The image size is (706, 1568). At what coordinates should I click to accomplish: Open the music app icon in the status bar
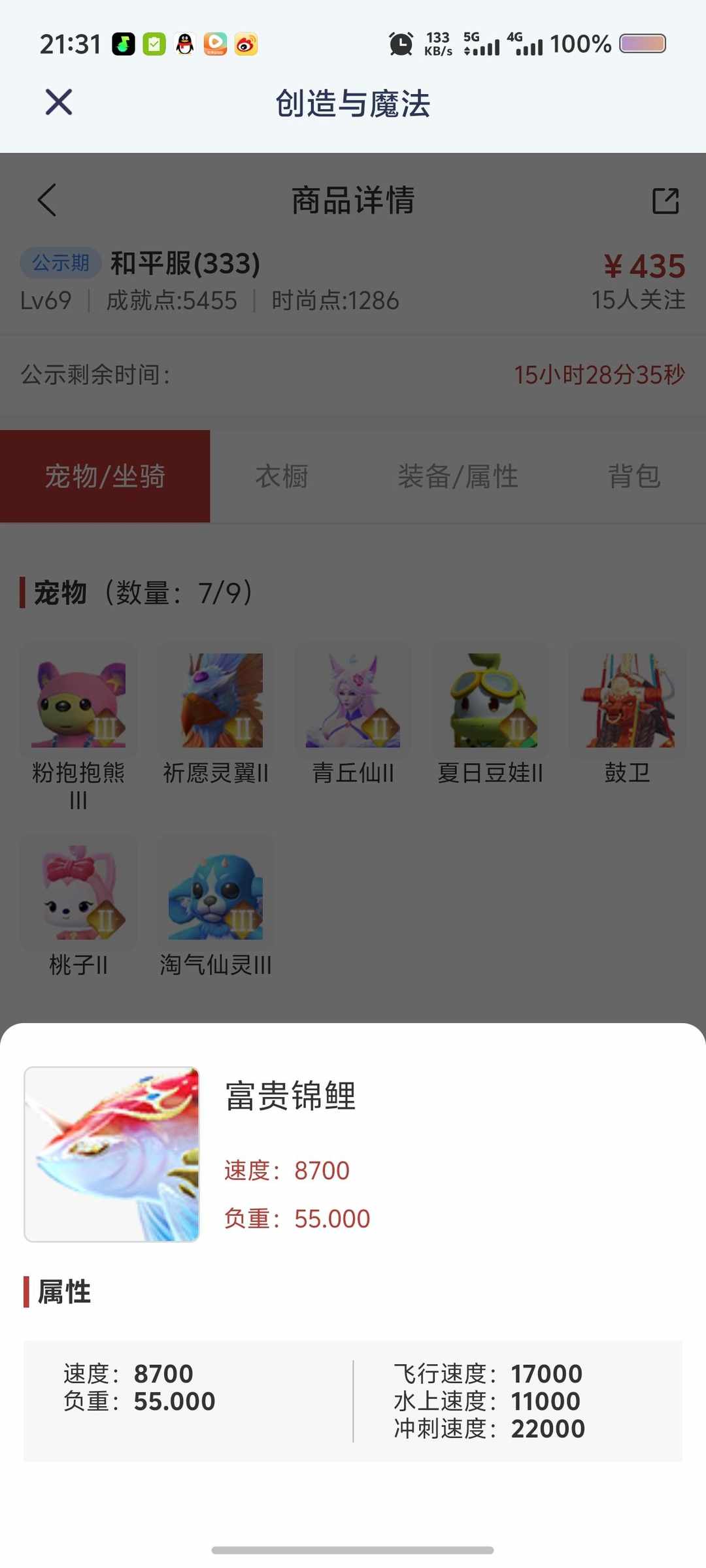coord(122,44)
